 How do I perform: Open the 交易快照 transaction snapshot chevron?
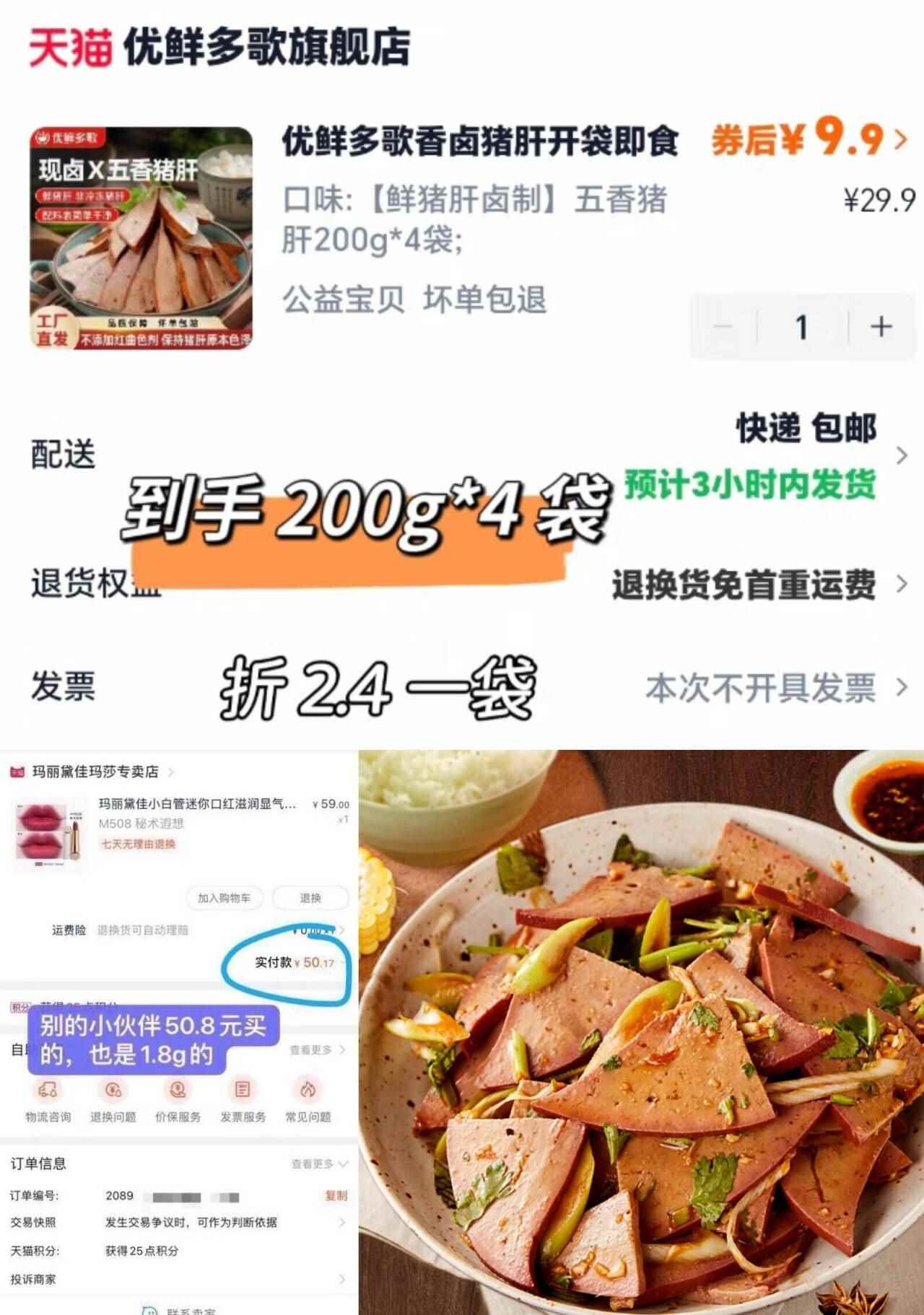coord(343,1221)
